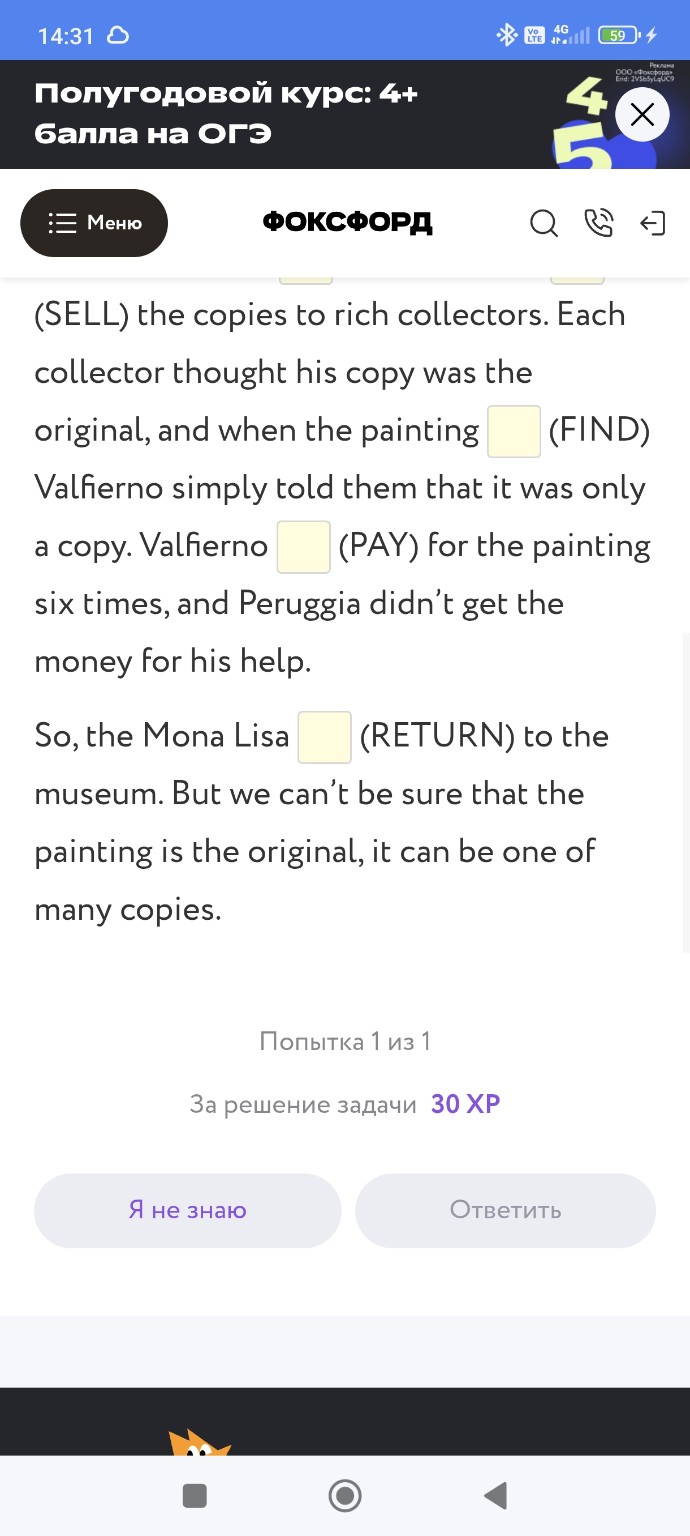This screenshot has height=1536, width=690.
Task: Submit answer with Ответить
Action: click(505, 1210)
